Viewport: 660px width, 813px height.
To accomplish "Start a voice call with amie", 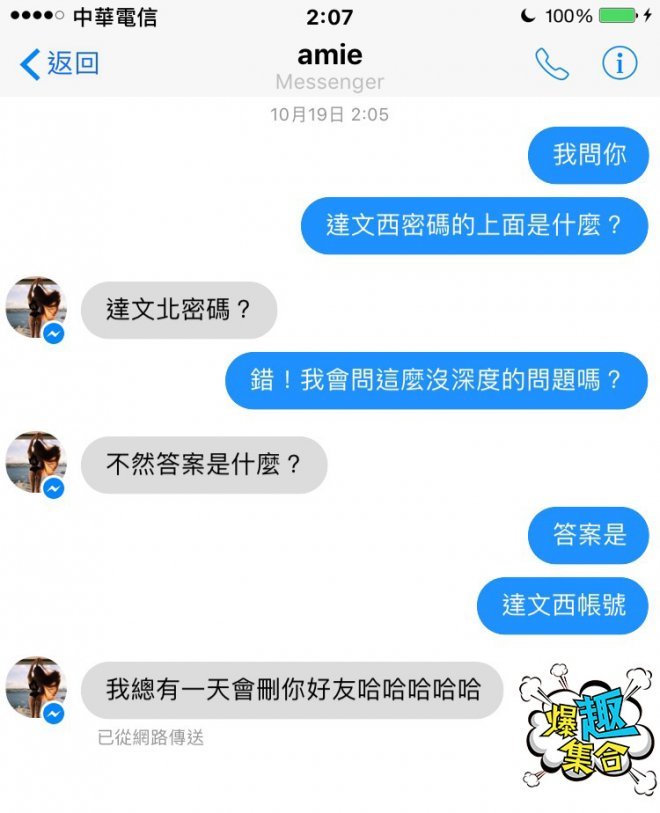I will coord(551,64).
